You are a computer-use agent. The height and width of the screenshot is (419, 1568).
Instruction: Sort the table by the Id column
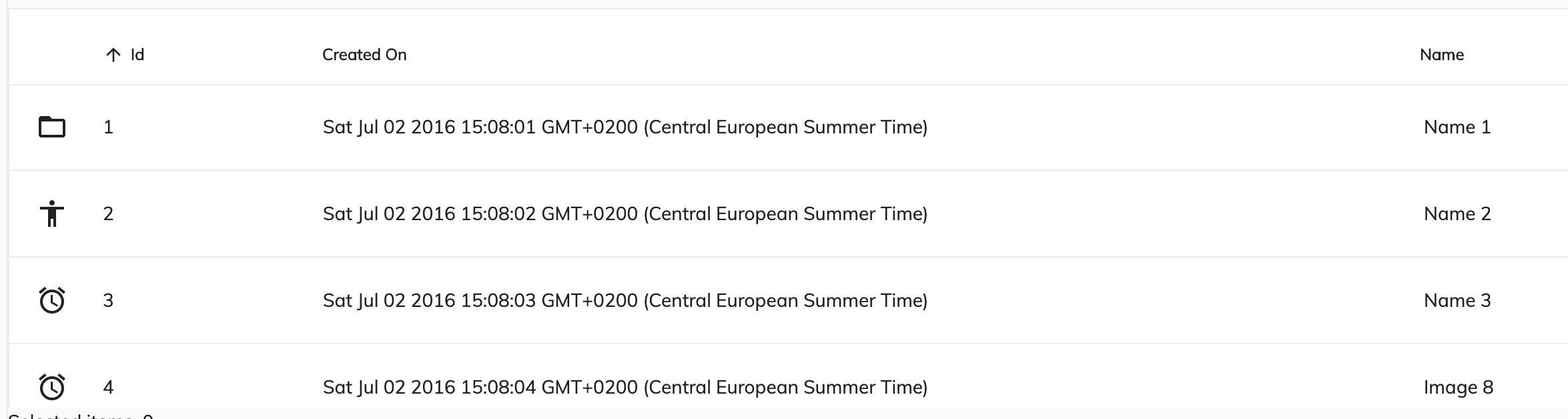pyautogui.click(x=136, y=55)
